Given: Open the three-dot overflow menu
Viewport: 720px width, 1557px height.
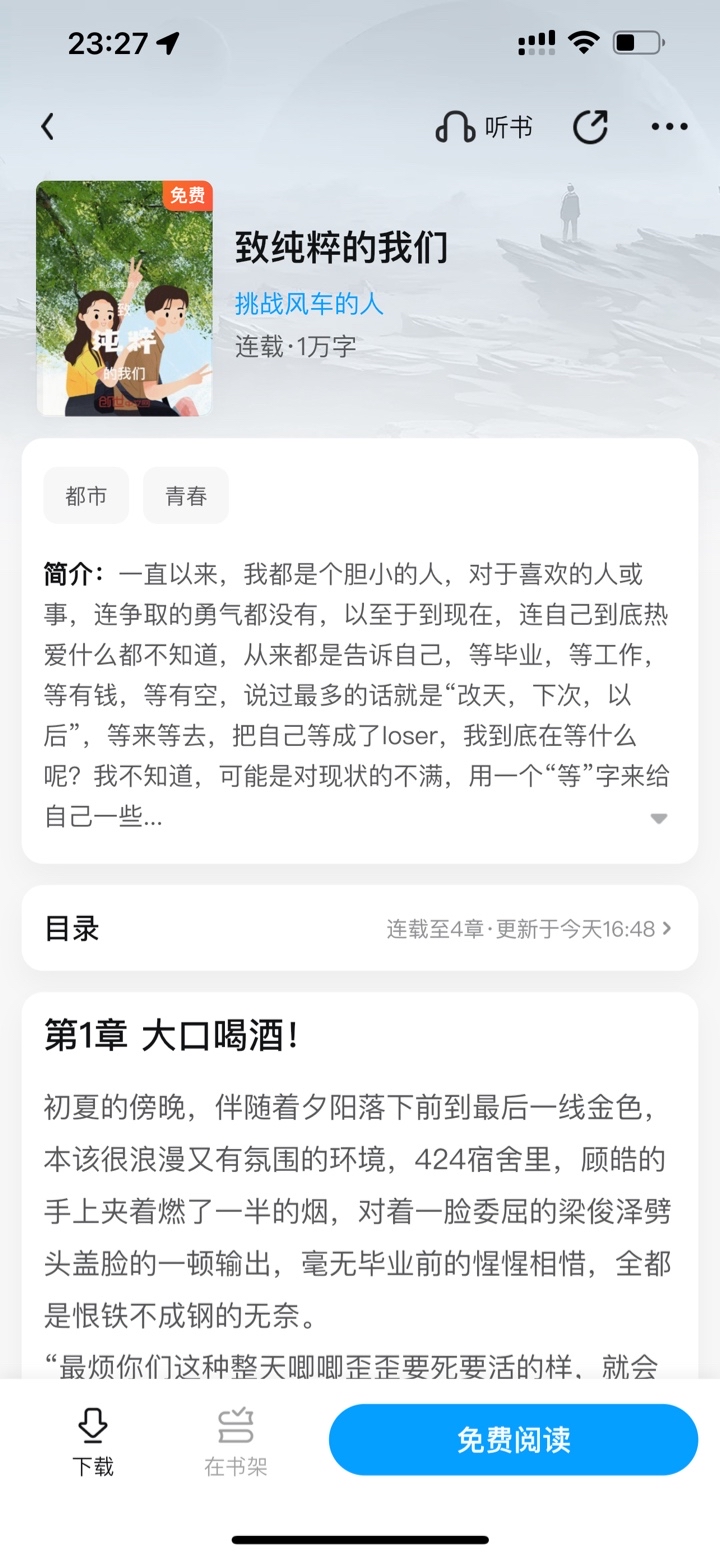Looking at the screenshot, I should click(669, 127).
